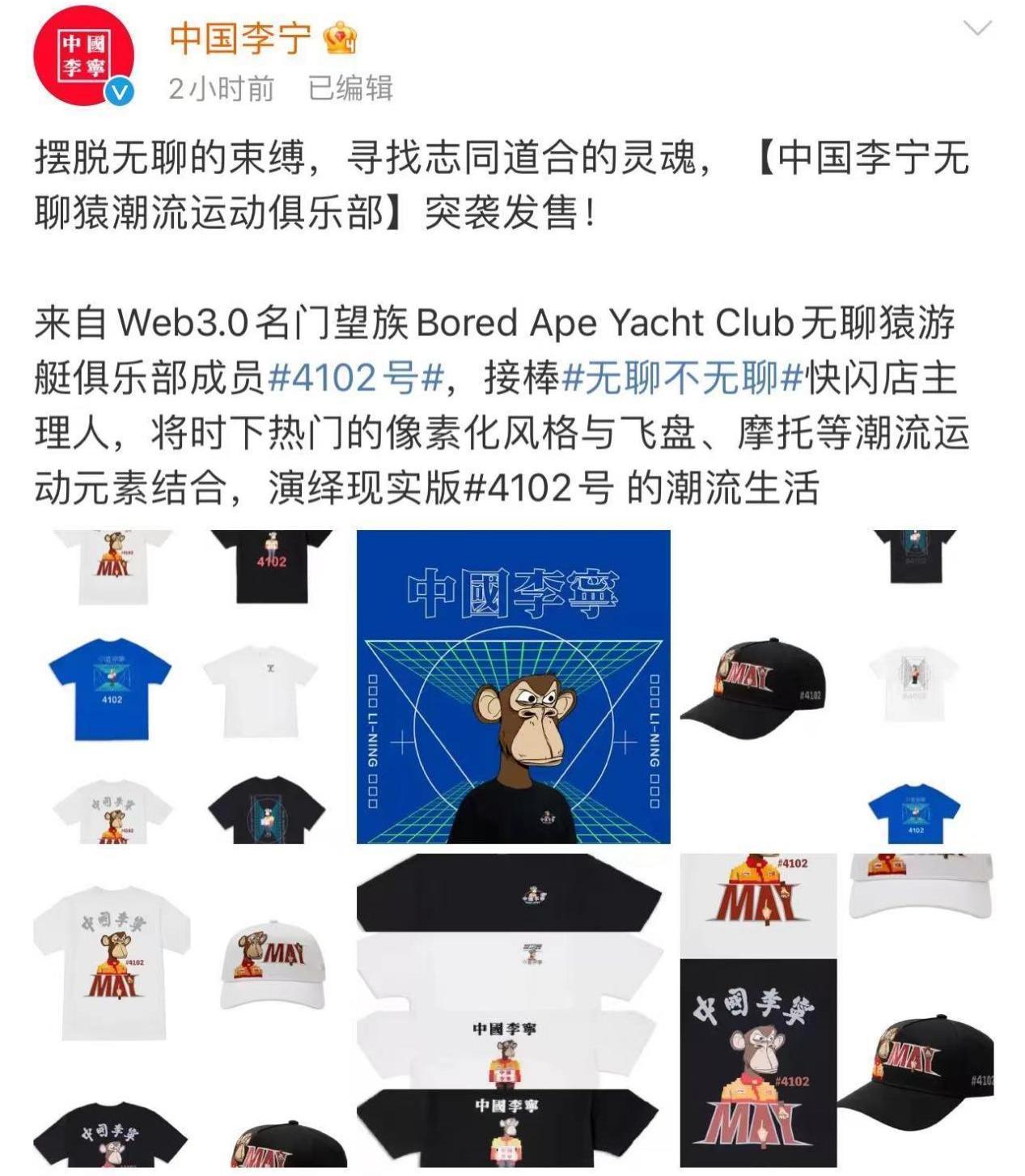View the blue Li-Ning ape poster photo
Viewport: 1025px width, 1176px height.
pyautogui.click(x=513, y=686)
